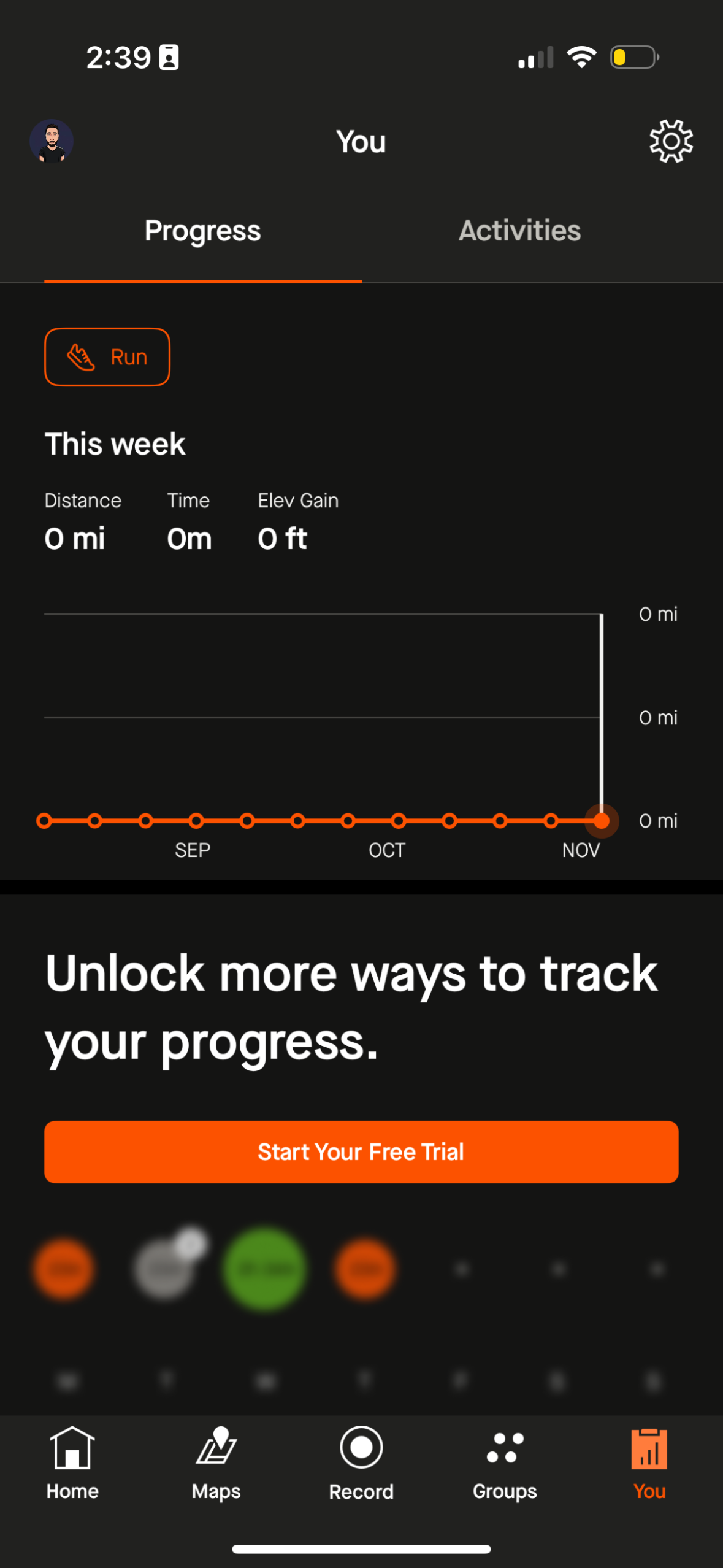Open the first orange challenge badge

63,1269
